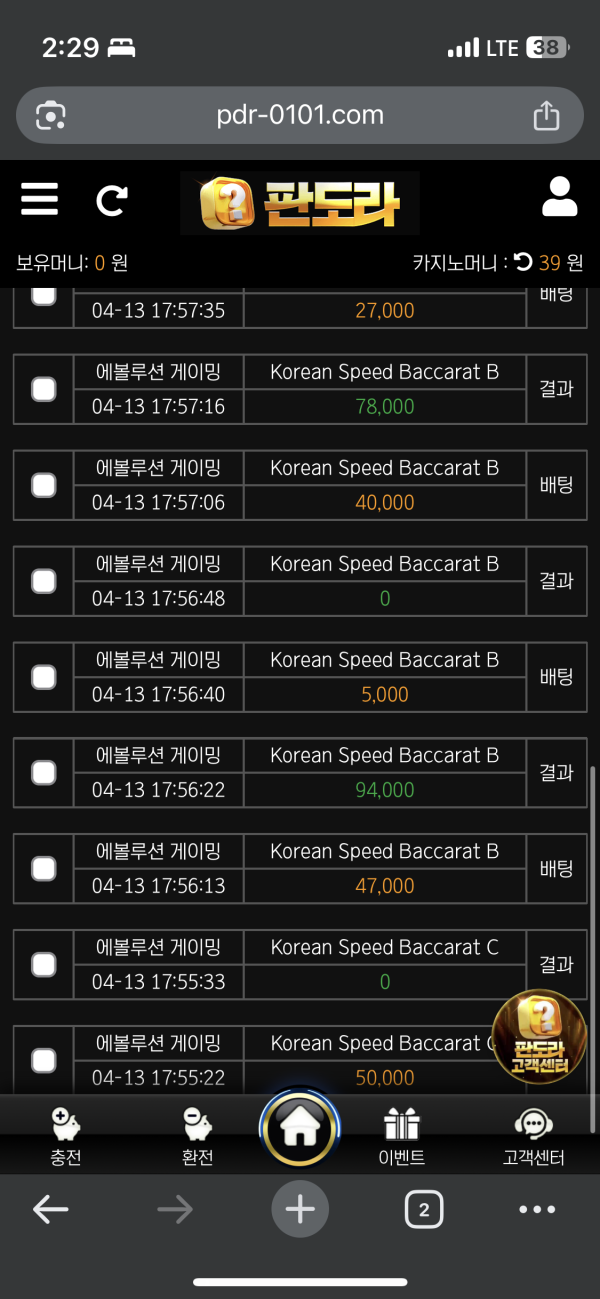Open the user profile icon

tap(559, 198)
